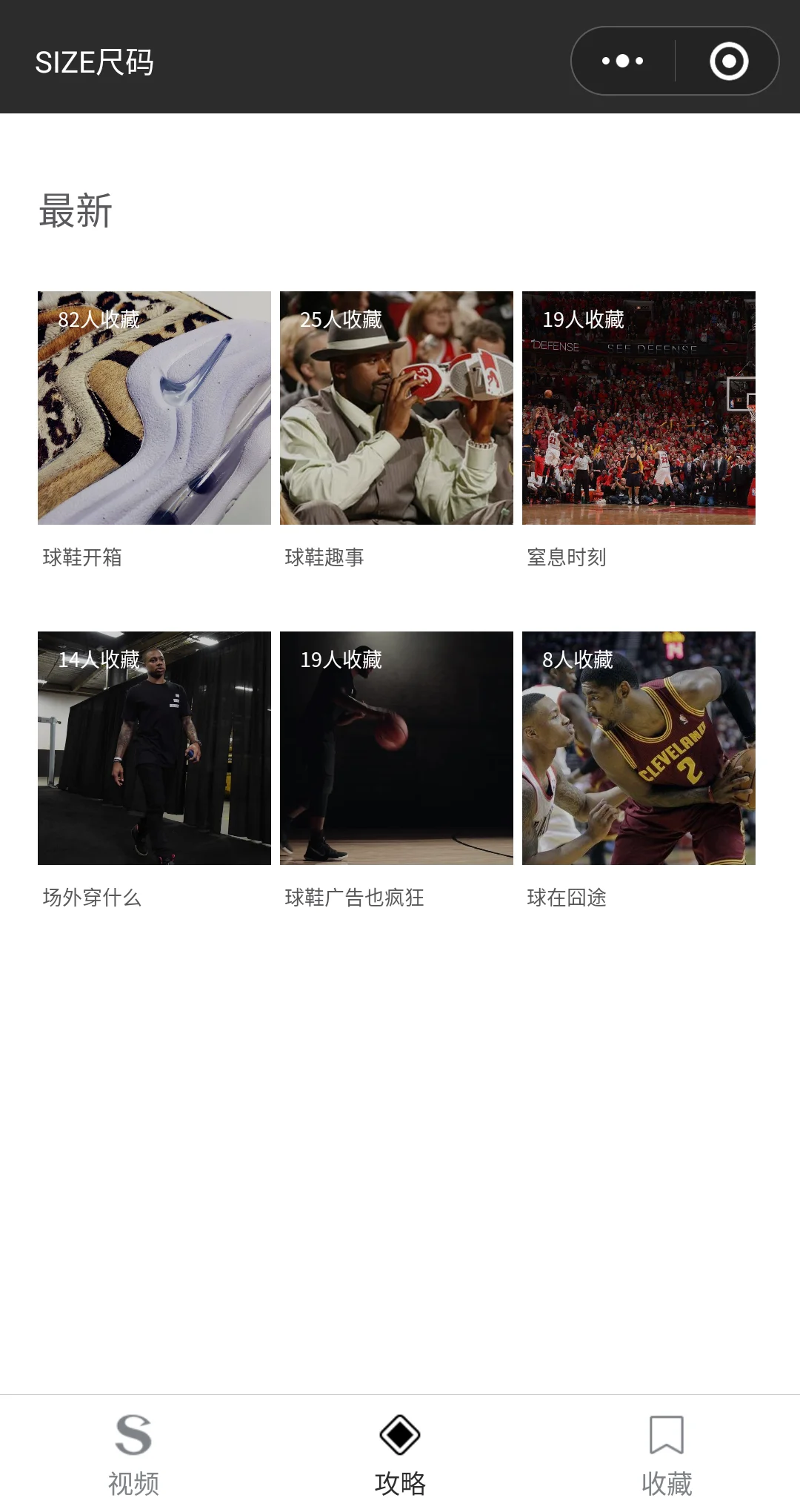
Task: View the 球鞋趣事 collection
Action: pos(396,408)
